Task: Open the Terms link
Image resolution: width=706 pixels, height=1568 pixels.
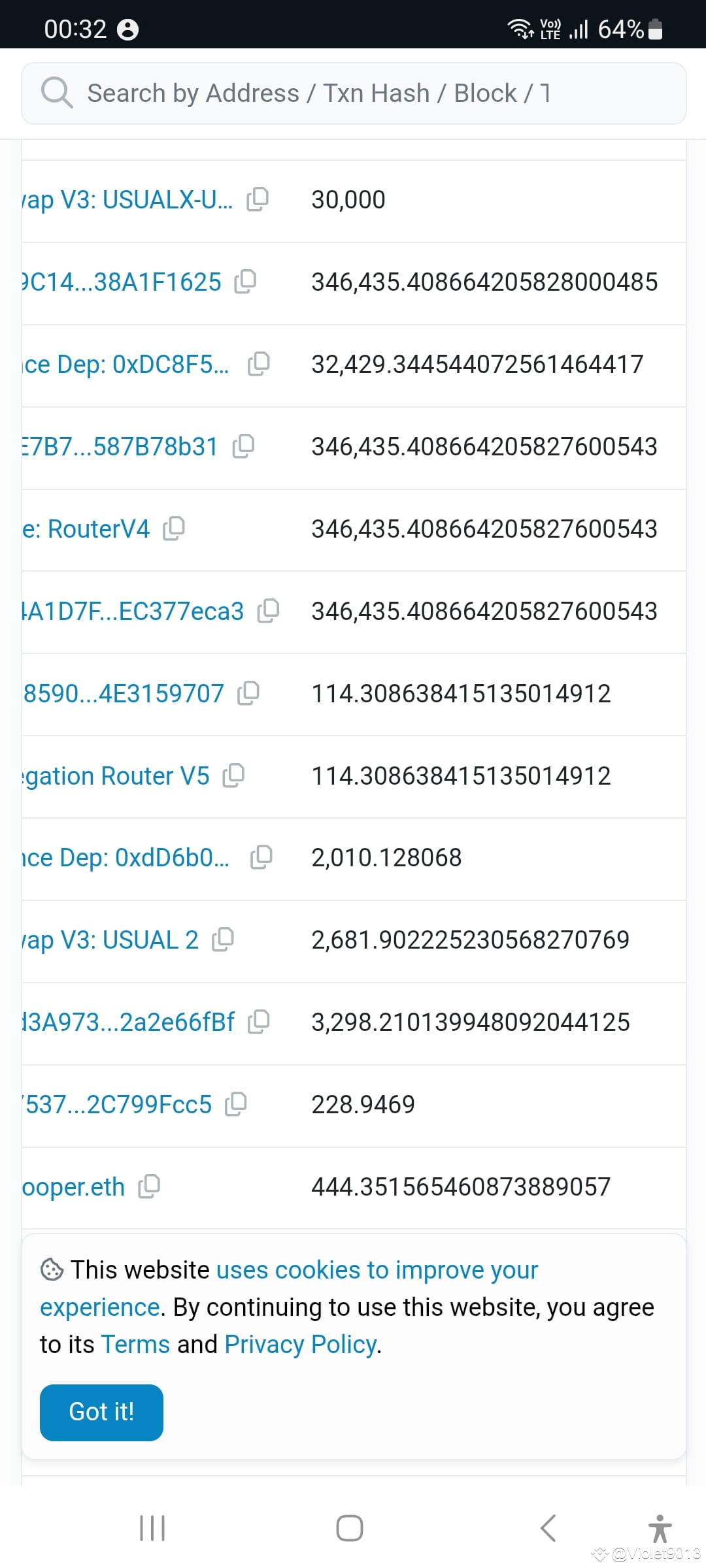Action: tap(135, 1344)
